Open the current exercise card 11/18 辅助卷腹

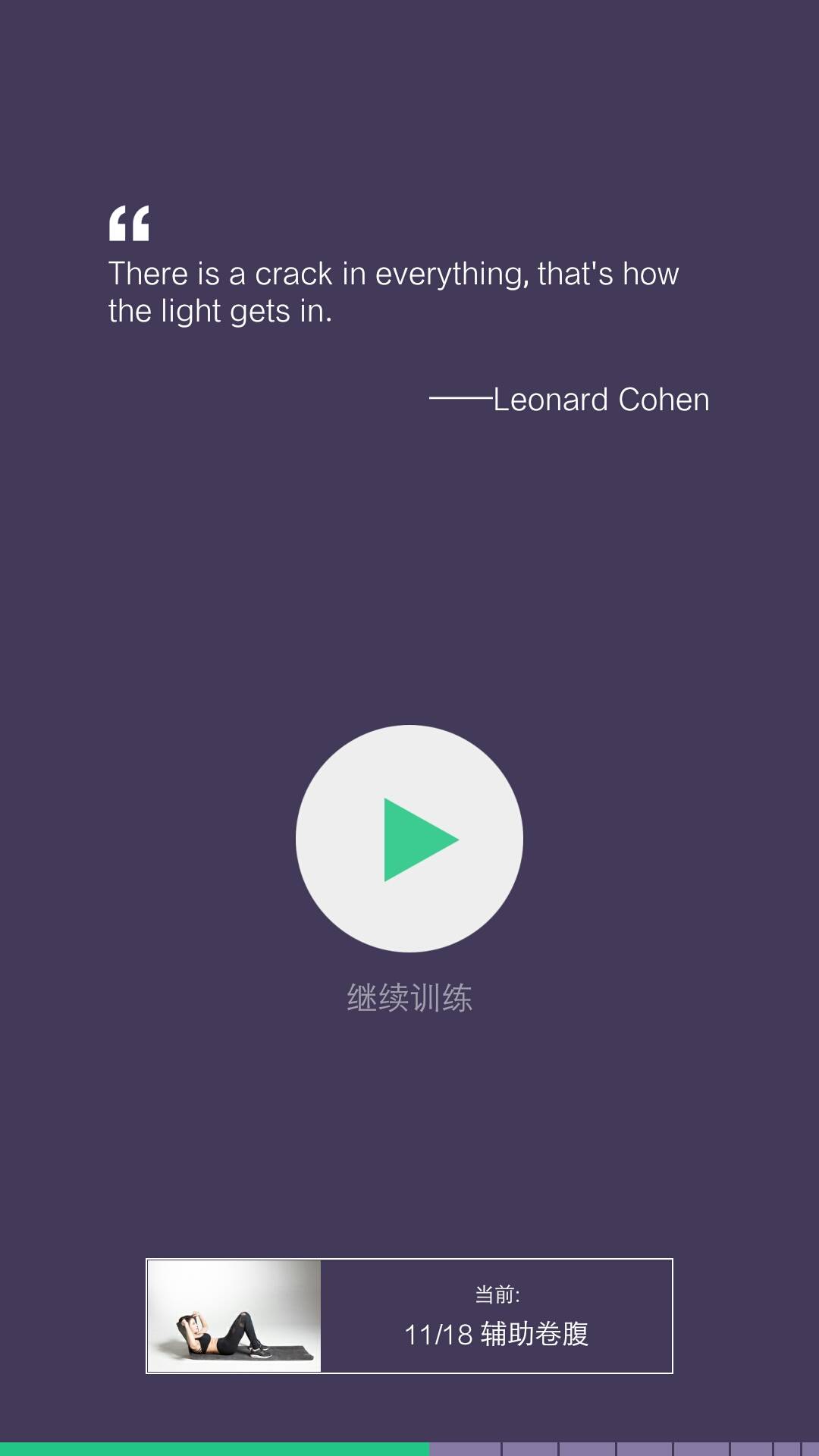409,1316
